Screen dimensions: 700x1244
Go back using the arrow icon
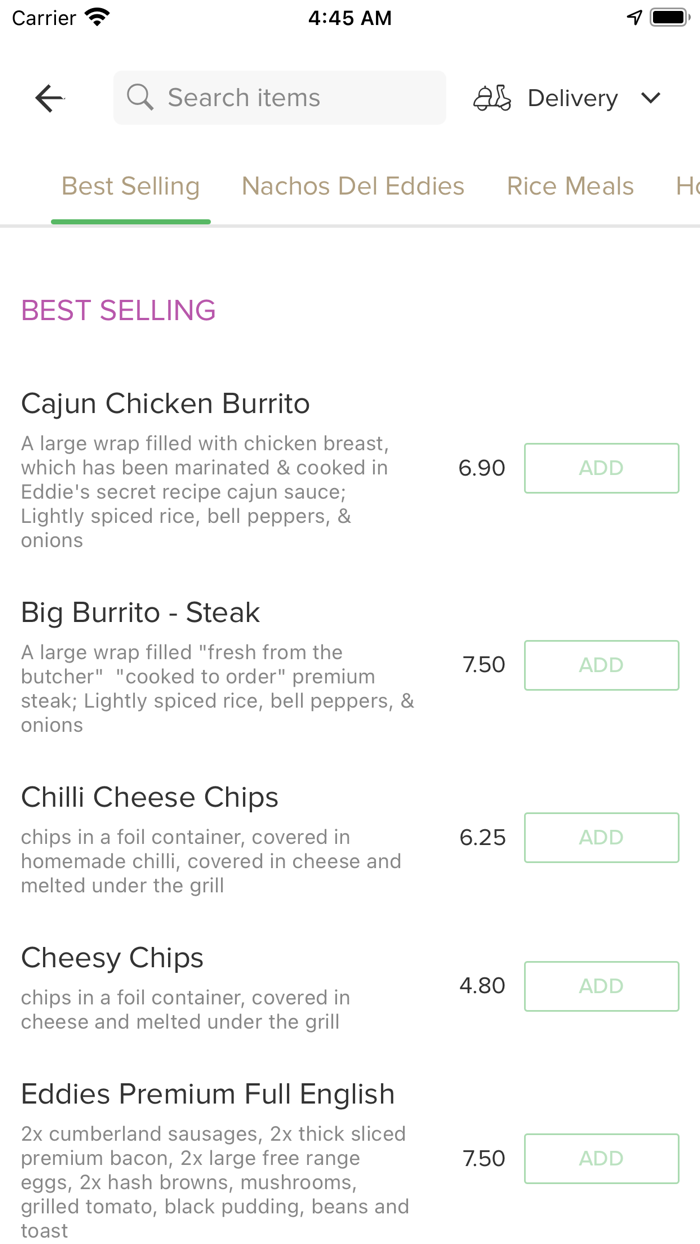pos(49,98)
